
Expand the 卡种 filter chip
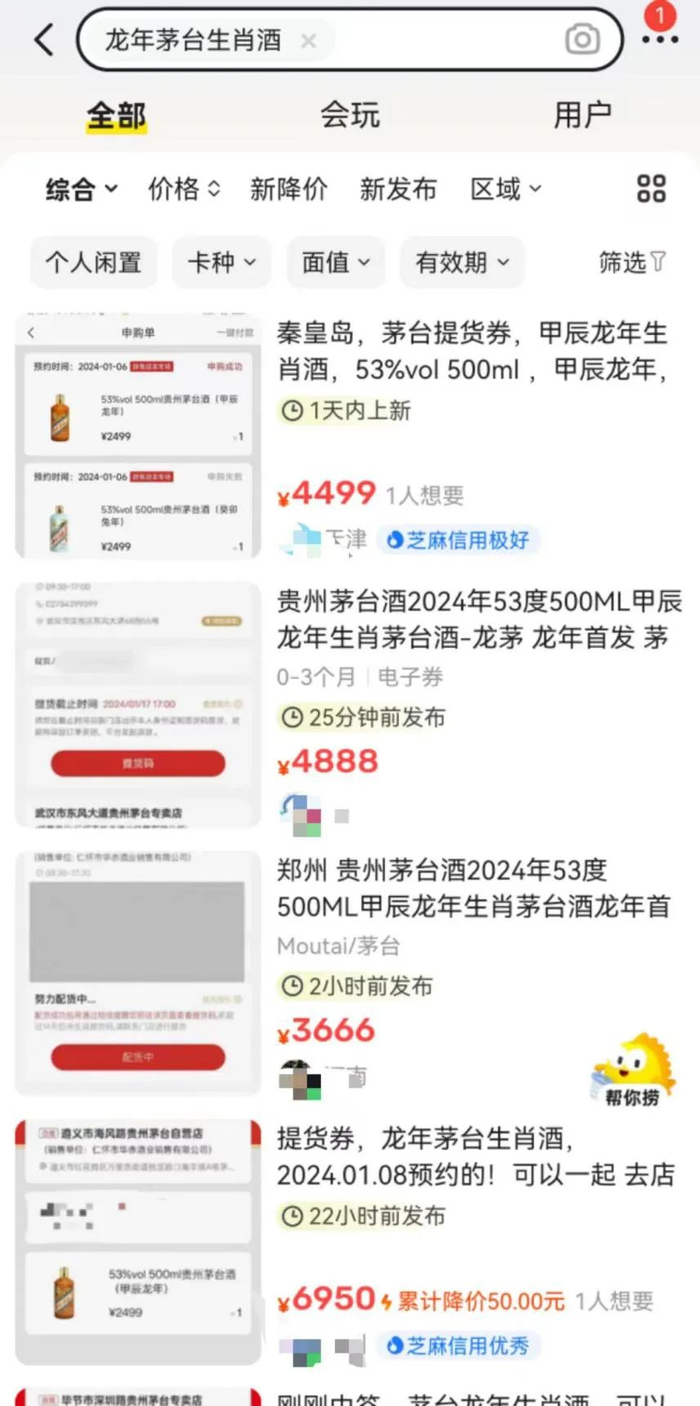(x=221, y=263)
